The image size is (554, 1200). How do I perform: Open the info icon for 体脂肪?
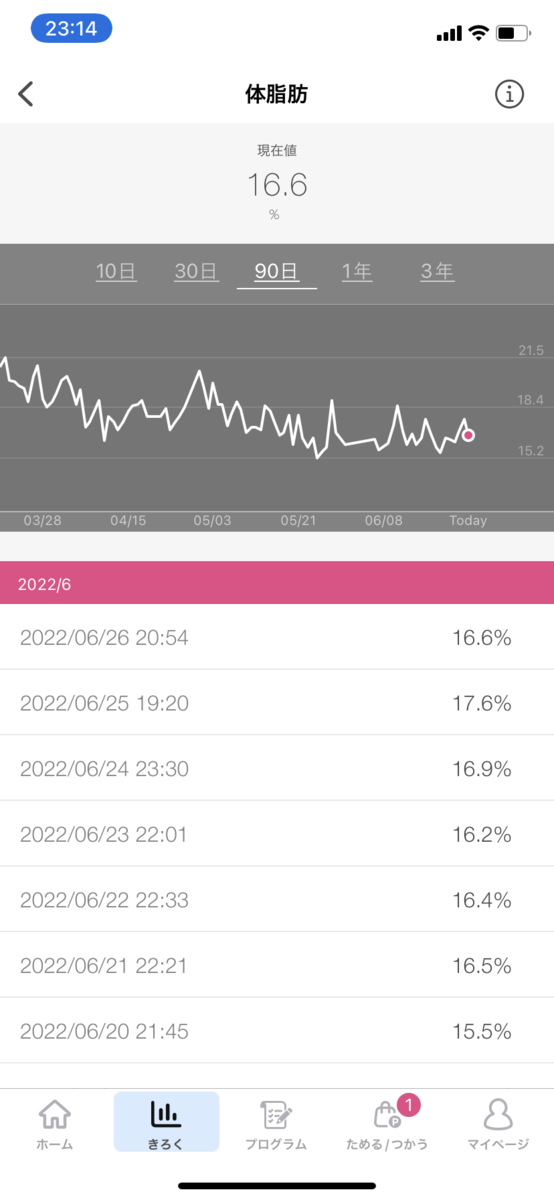click(510, 94)
